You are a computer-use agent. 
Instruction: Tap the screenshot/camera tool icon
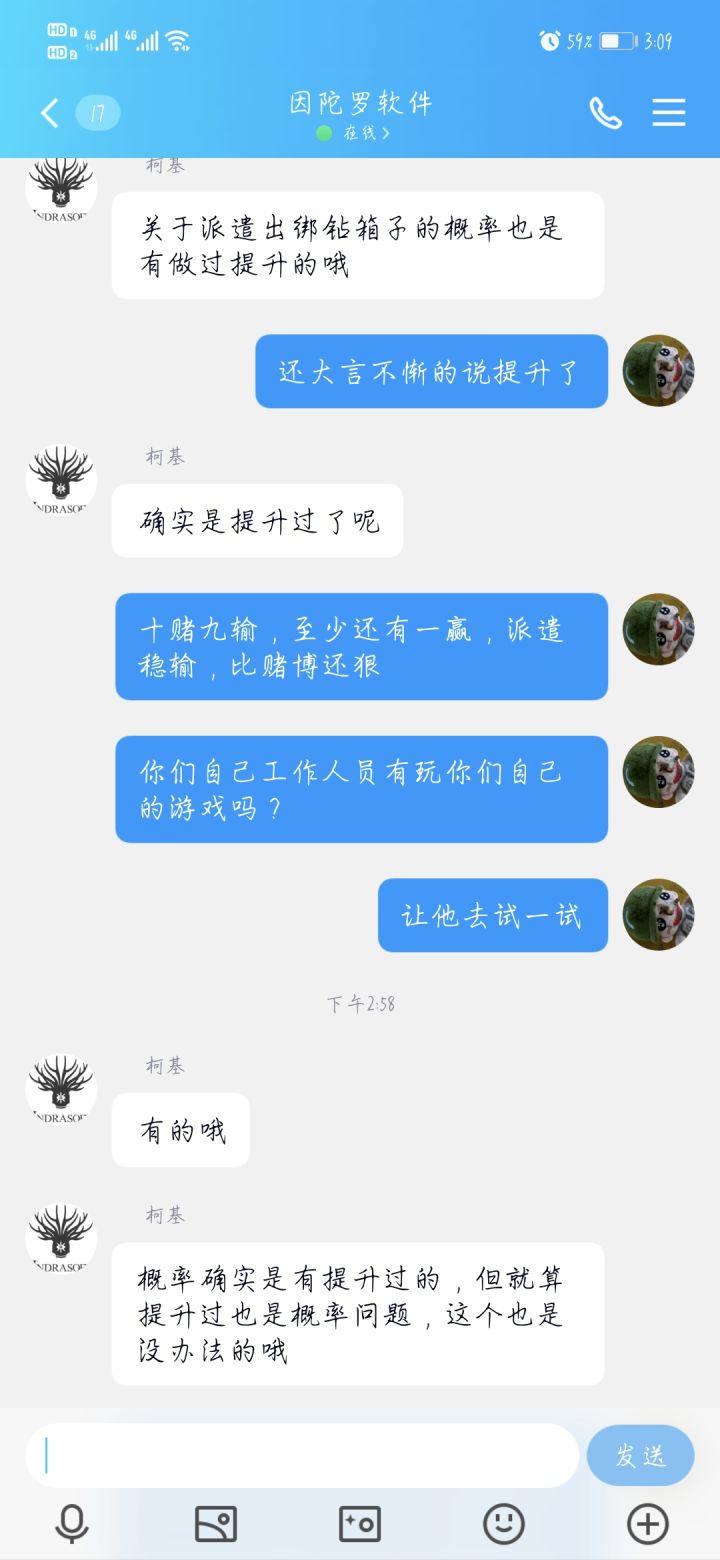(x=358, y=1522)
